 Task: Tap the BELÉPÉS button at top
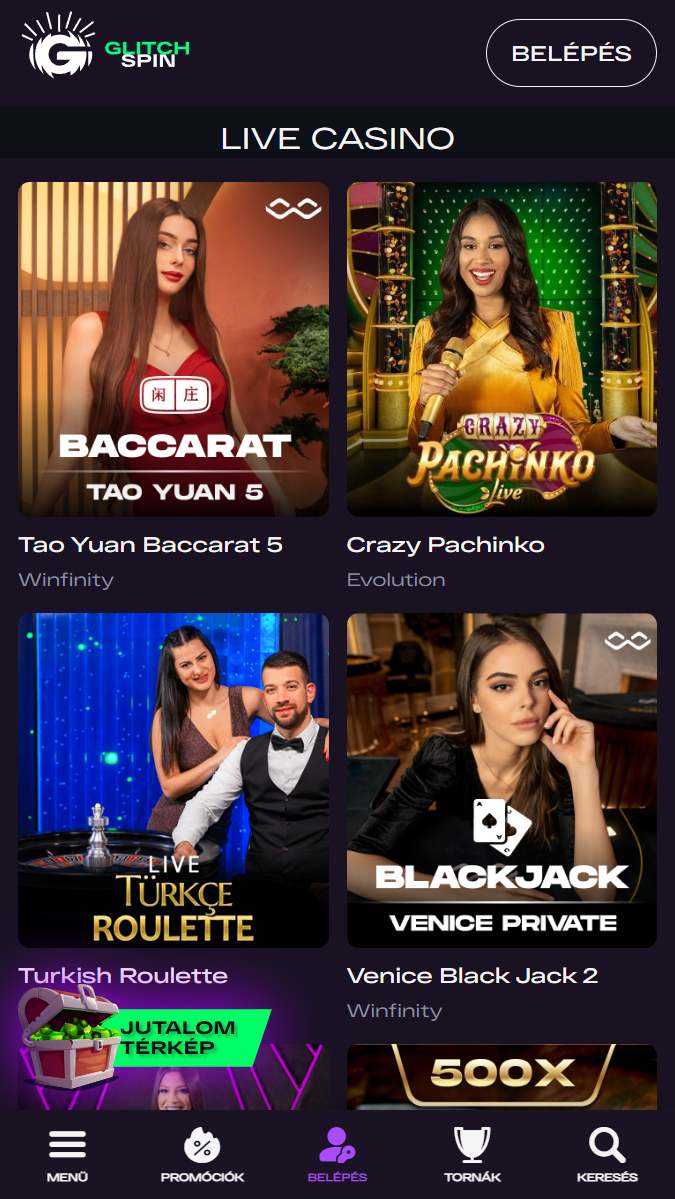click(x=571, y=53)
